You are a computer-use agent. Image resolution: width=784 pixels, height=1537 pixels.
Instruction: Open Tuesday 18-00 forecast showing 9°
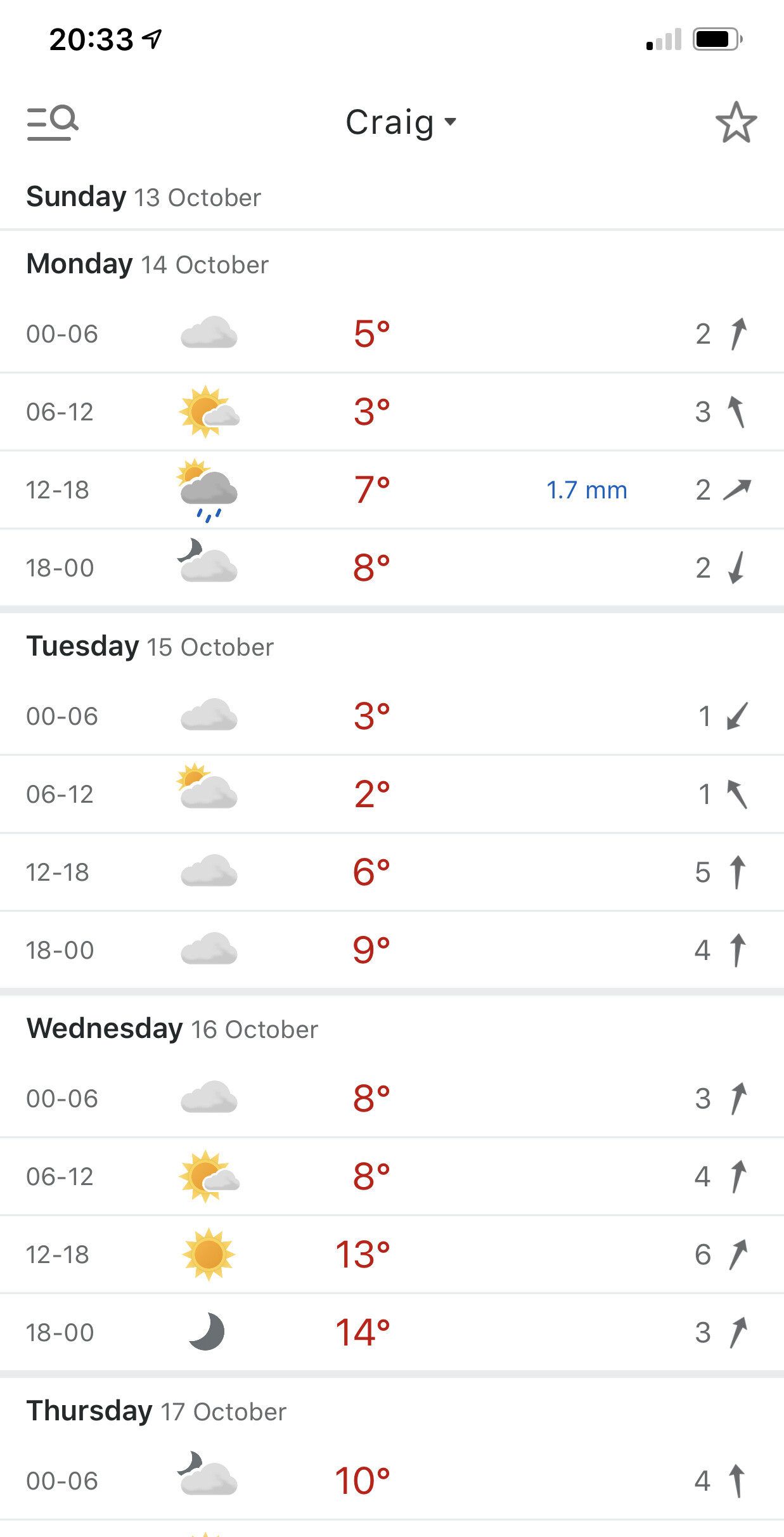point(392,950)
